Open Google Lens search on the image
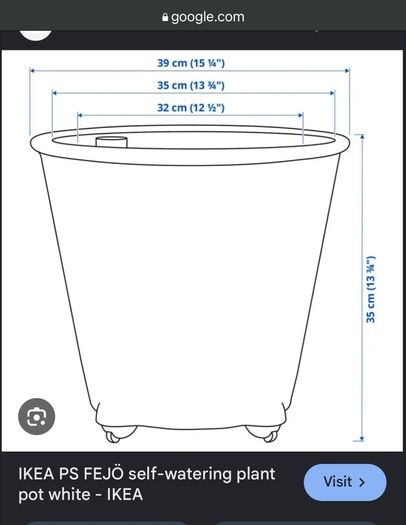The image size is (406, 525). pos(36,417)
